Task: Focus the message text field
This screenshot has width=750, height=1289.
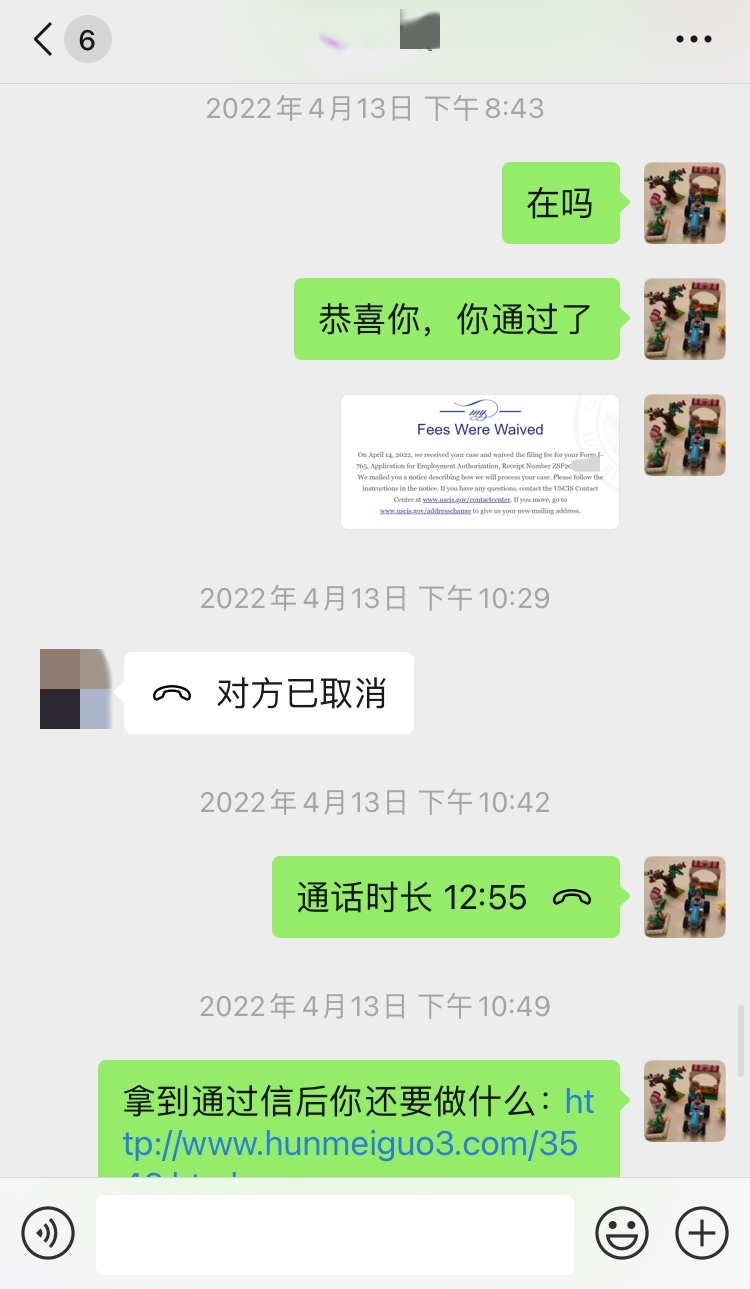Action: pyautogui.click(x=335, y=1235)
